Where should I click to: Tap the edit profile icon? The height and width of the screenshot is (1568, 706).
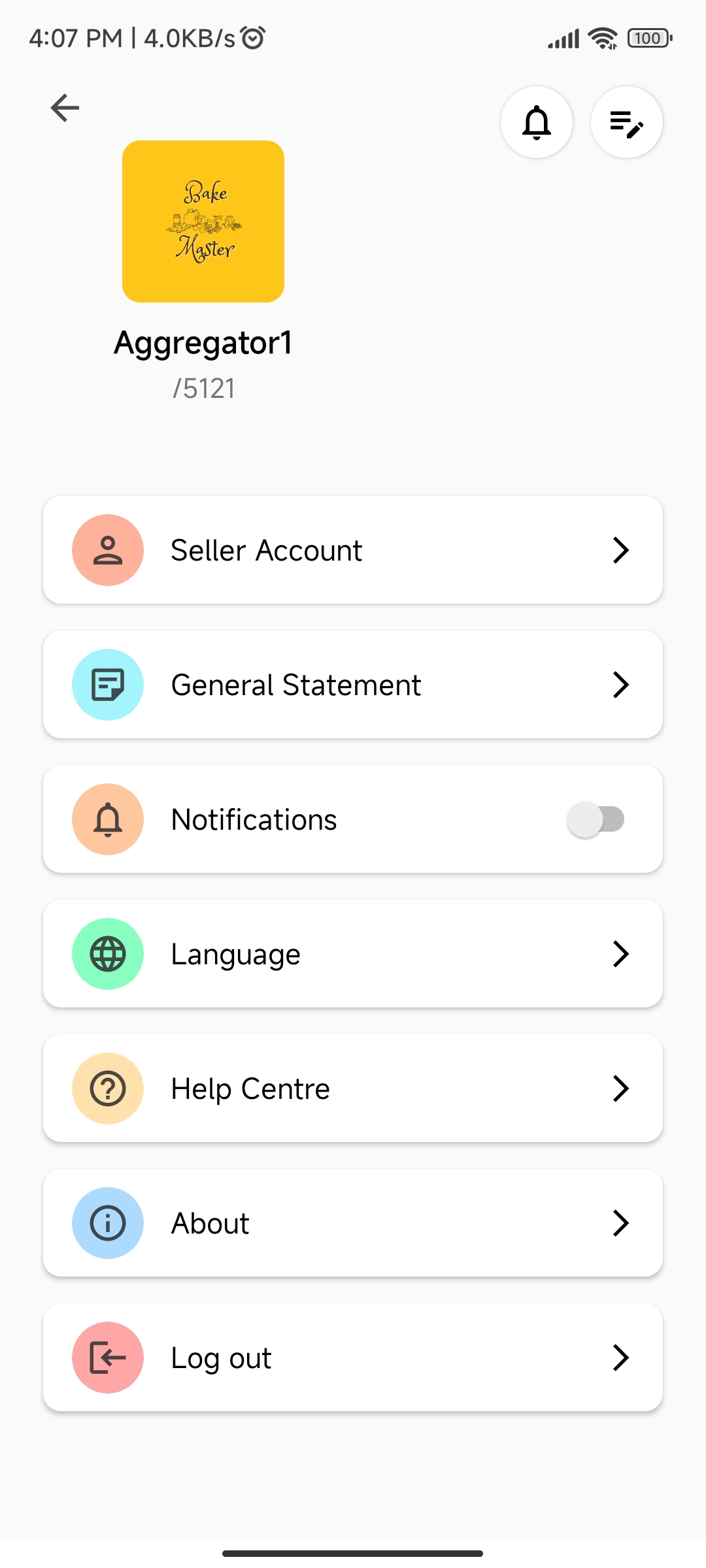(626, 122)
